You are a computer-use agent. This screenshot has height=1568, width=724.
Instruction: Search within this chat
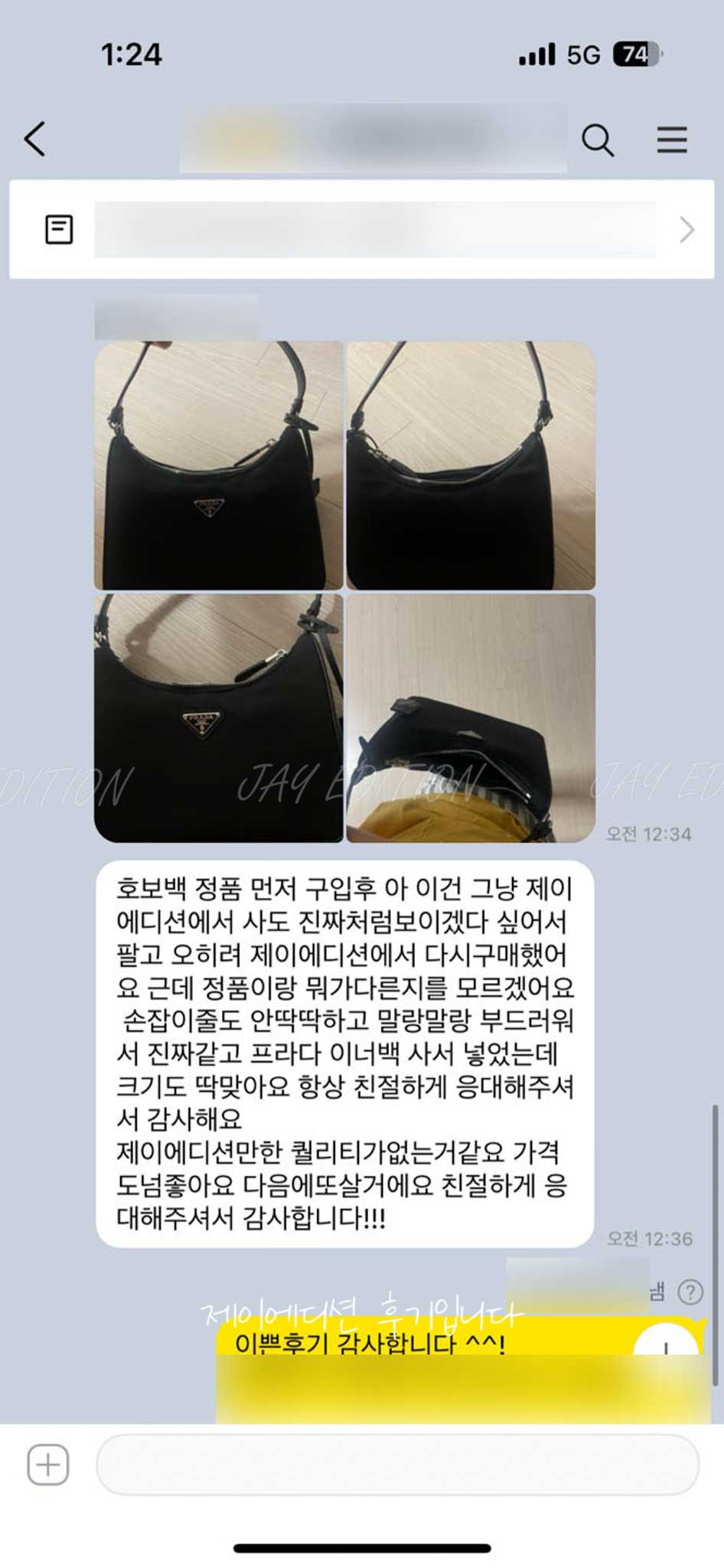pyautogui.click(x=597, y=140)
